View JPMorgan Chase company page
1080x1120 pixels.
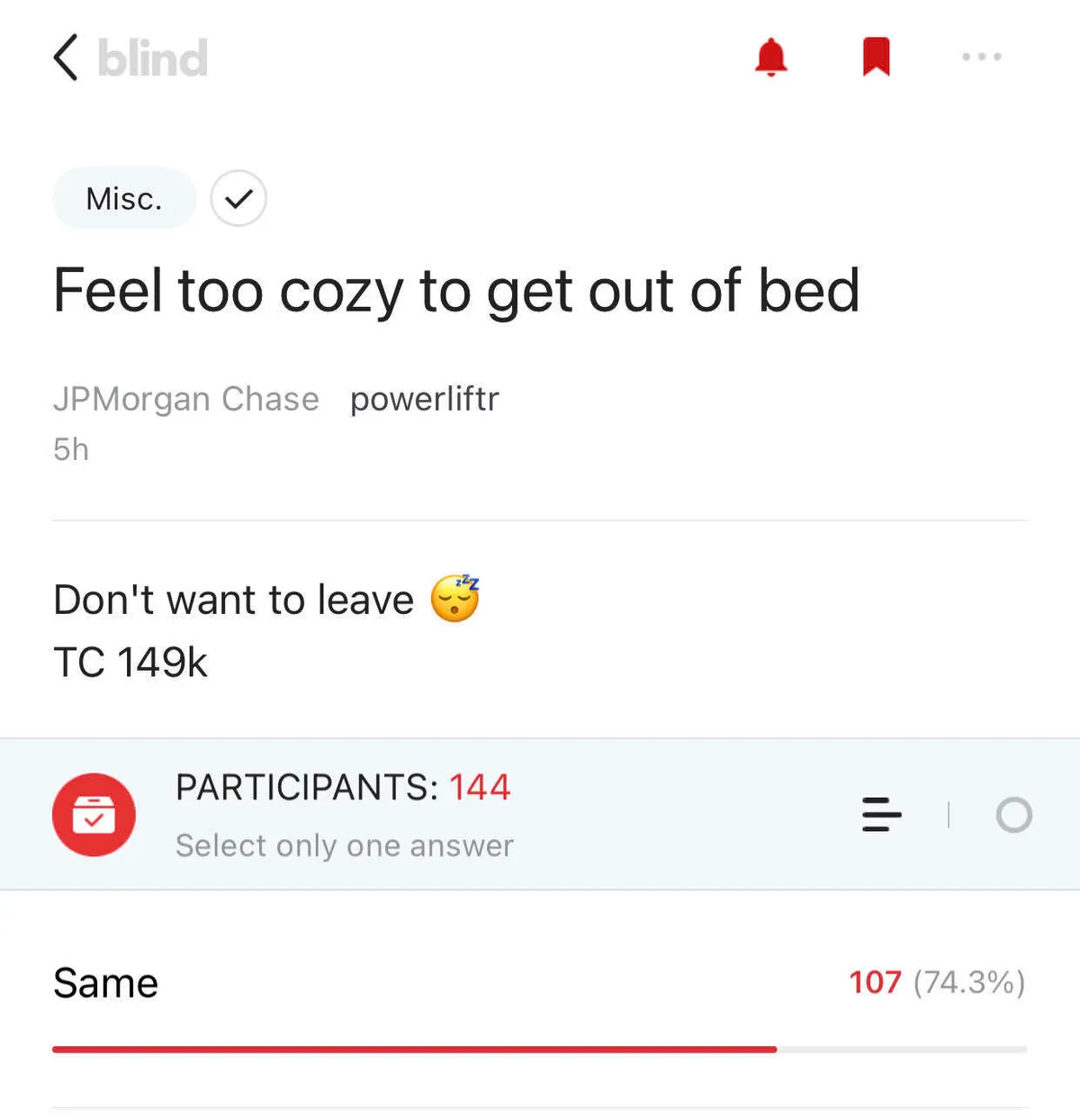(x=186, y=399)
